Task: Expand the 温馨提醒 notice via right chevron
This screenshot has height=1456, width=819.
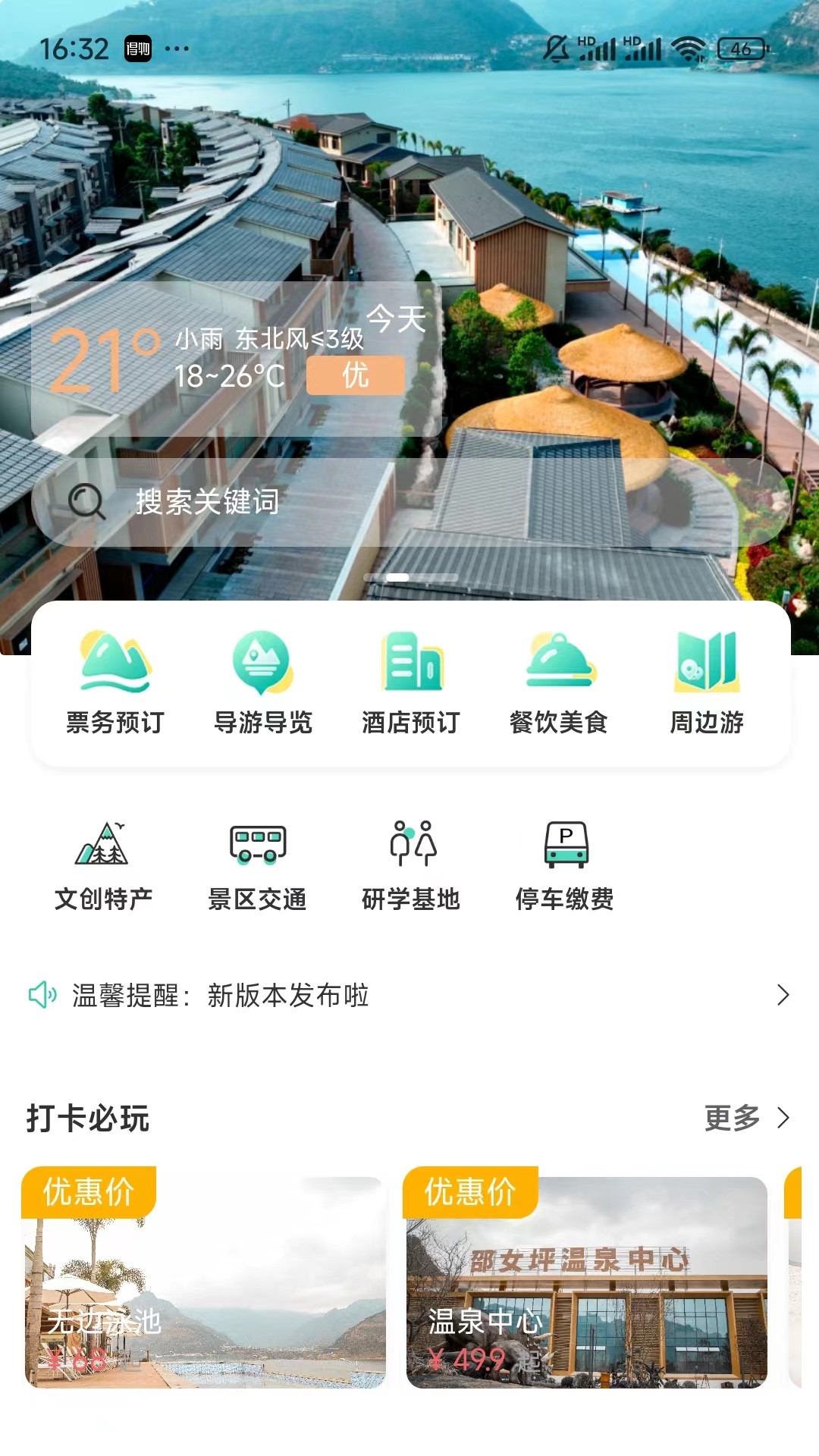Action: (x=785, y=994)
